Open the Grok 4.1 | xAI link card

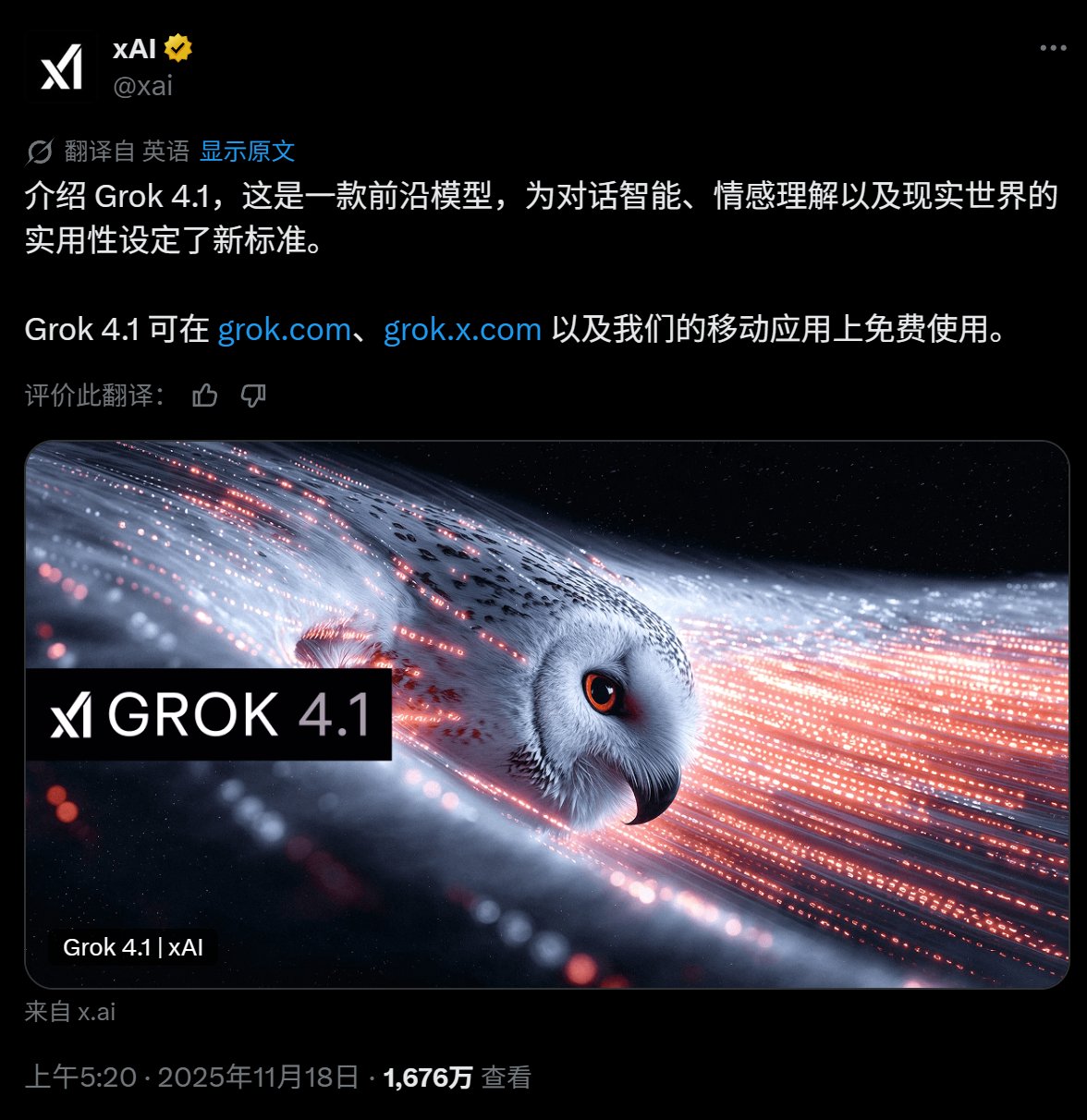pyautogui.click(x=546, y=714)
